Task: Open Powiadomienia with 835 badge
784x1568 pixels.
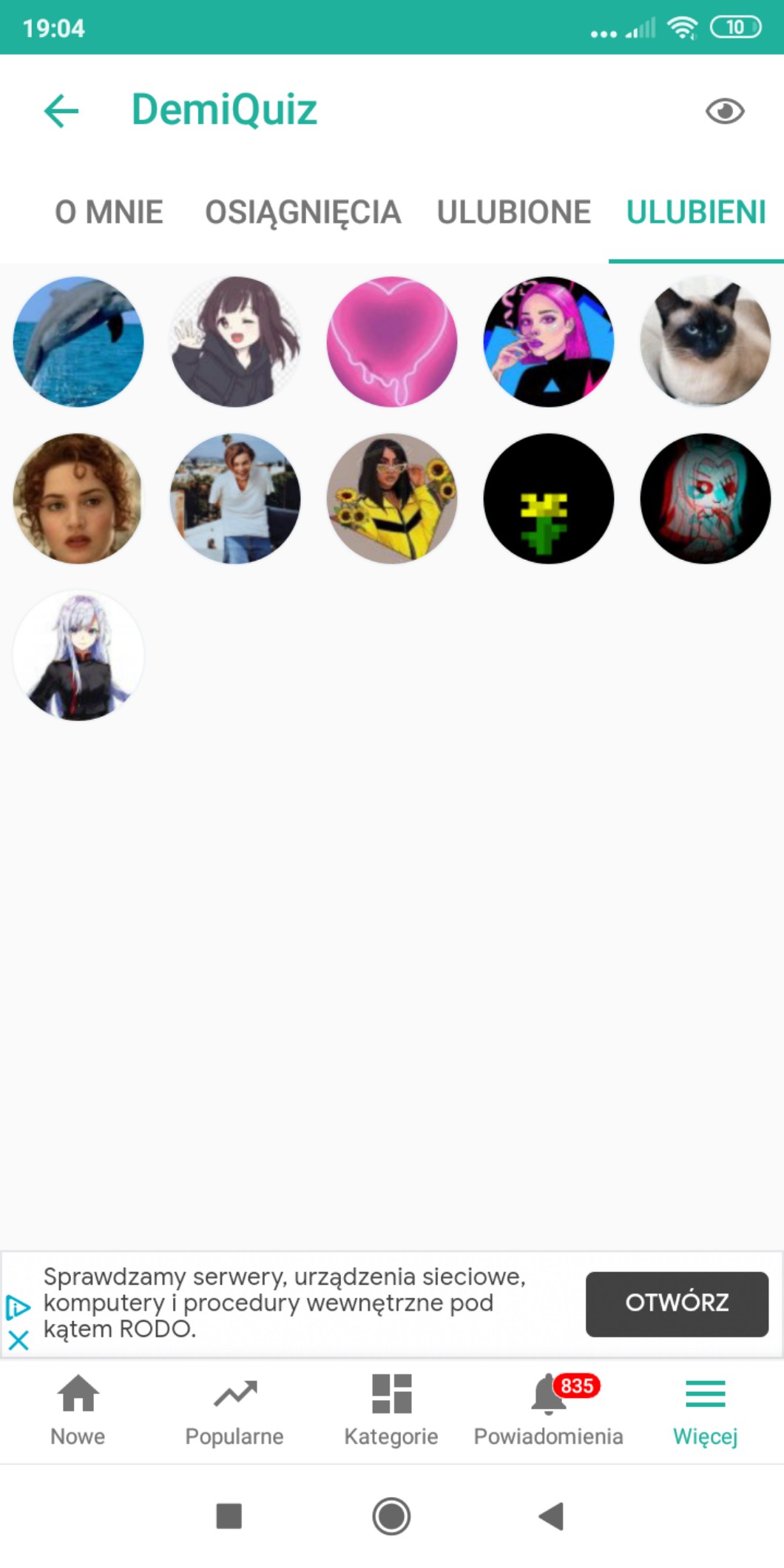Action: 548,1410
